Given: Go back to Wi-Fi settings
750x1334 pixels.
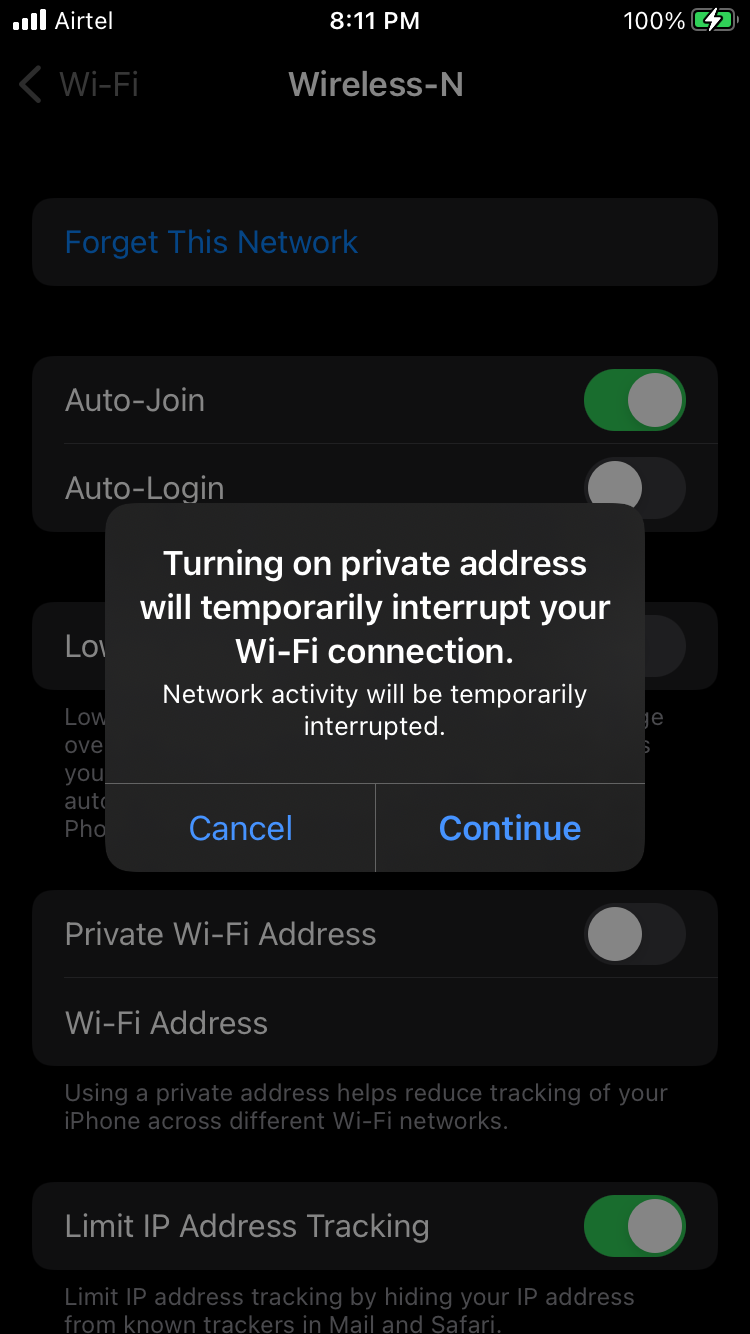Looking at the screenshot, I should click(x=78, y=85).
